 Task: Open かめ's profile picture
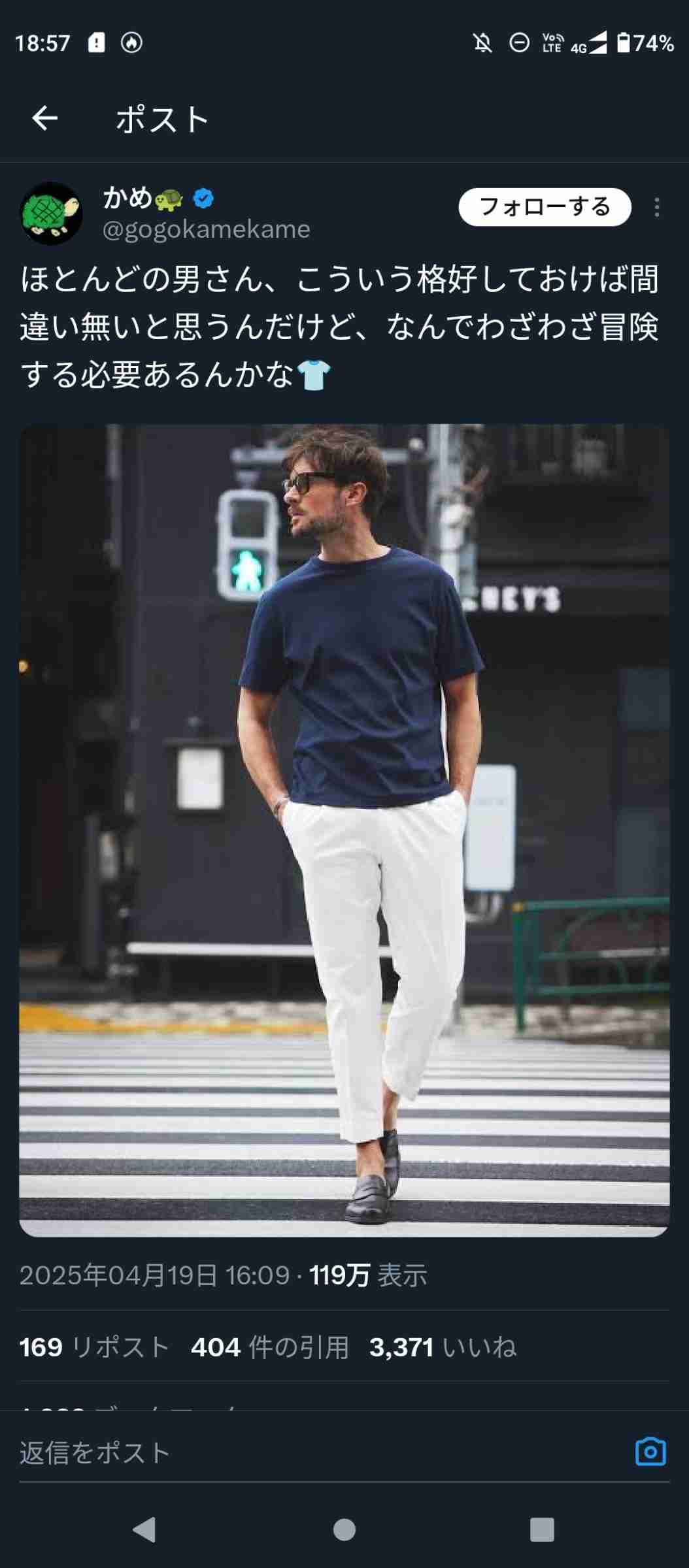(x=52, y=214)
